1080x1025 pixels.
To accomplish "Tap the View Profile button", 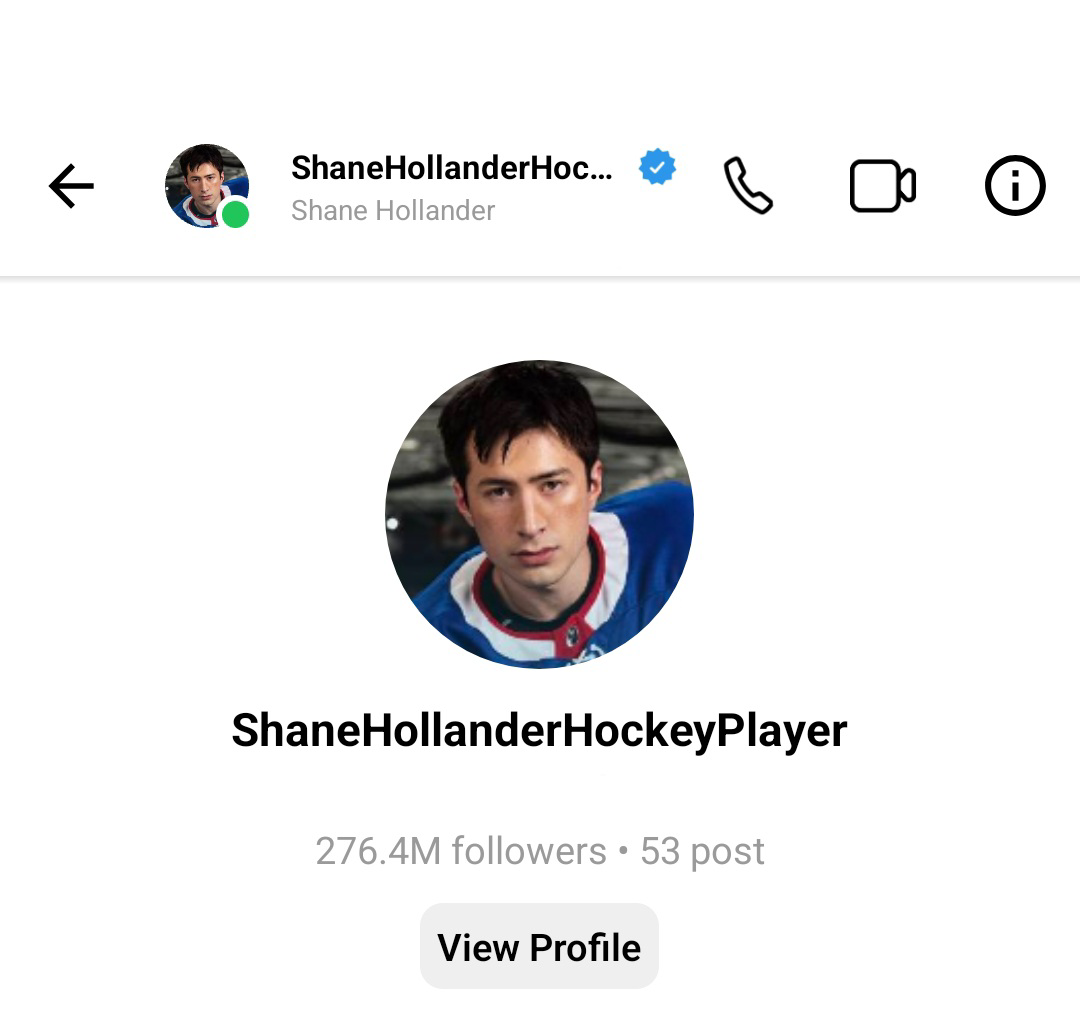I will click(x=539, y=946).
